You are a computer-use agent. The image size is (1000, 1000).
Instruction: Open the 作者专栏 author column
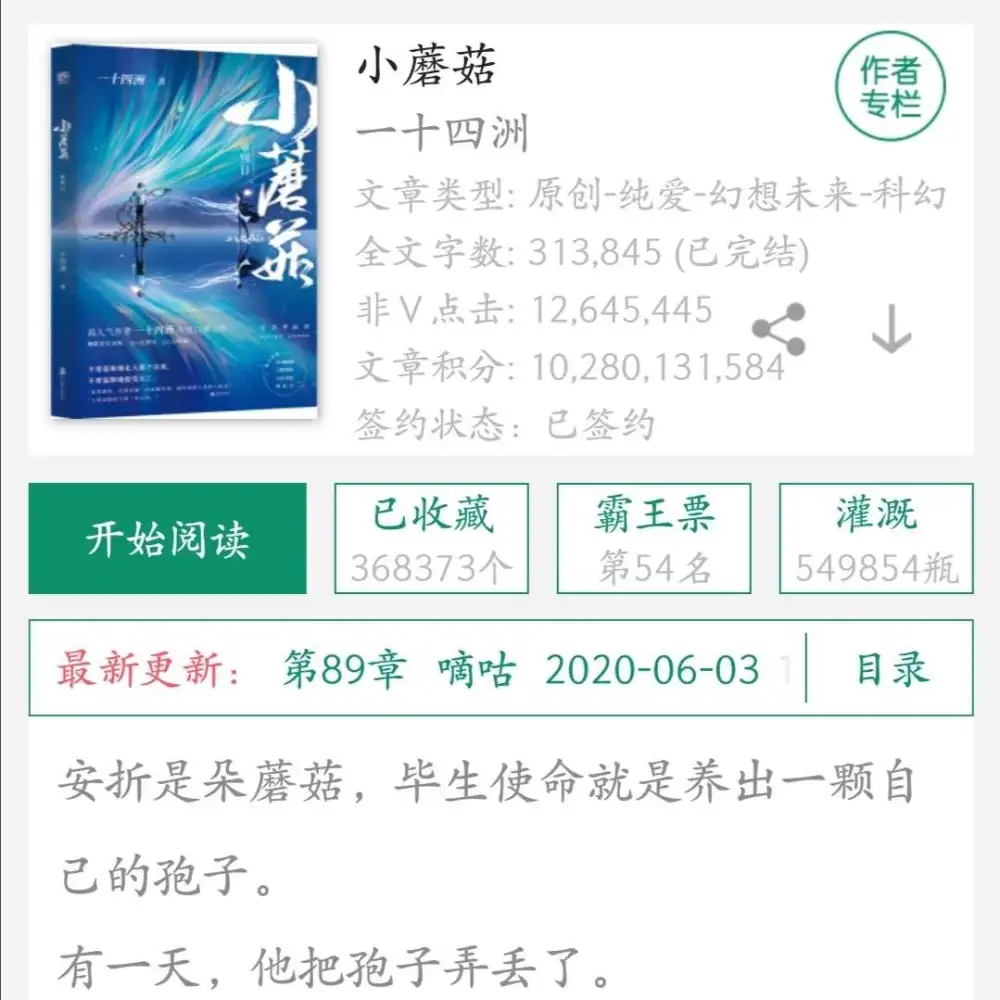[890, 86]
